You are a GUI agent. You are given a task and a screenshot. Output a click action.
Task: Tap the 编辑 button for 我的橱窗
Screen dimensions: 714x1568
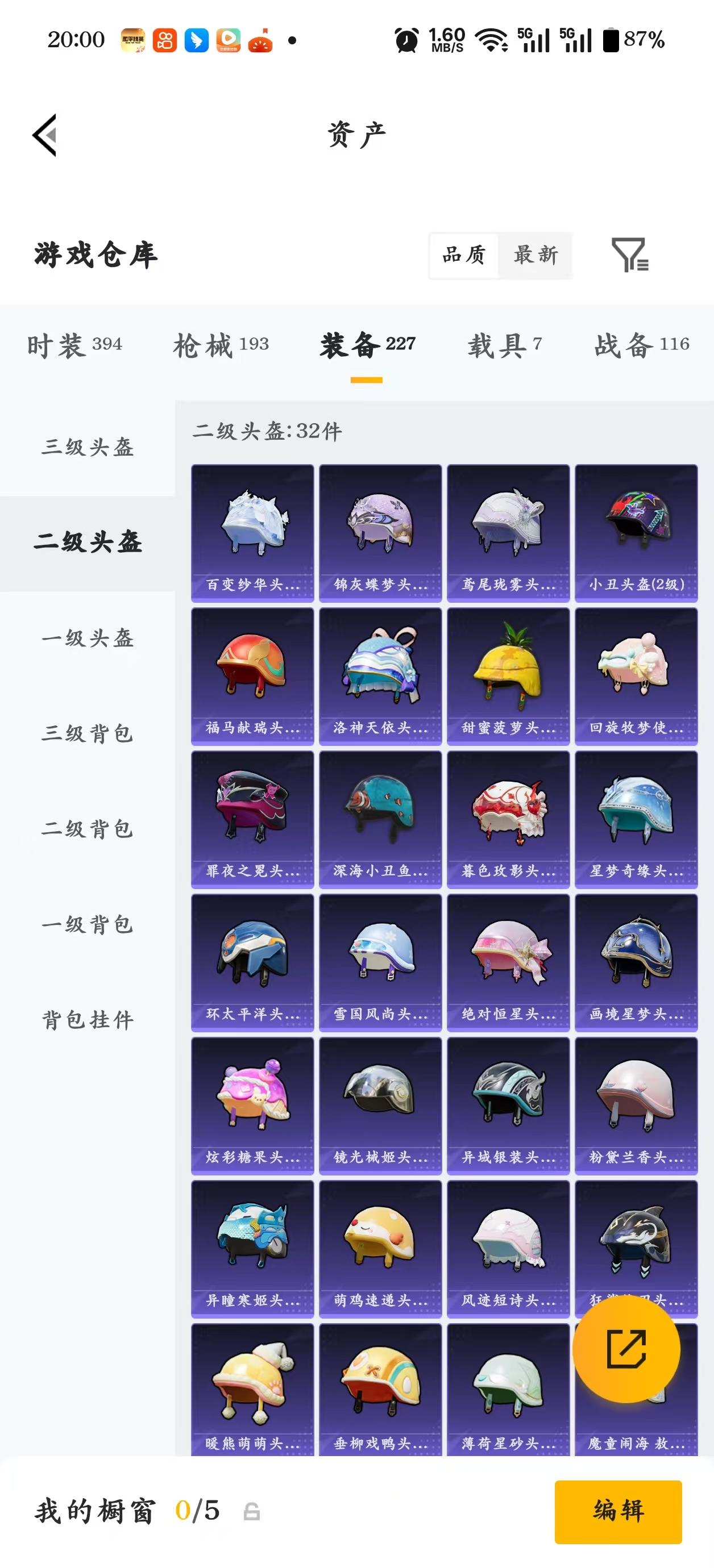pos(618,1511)
